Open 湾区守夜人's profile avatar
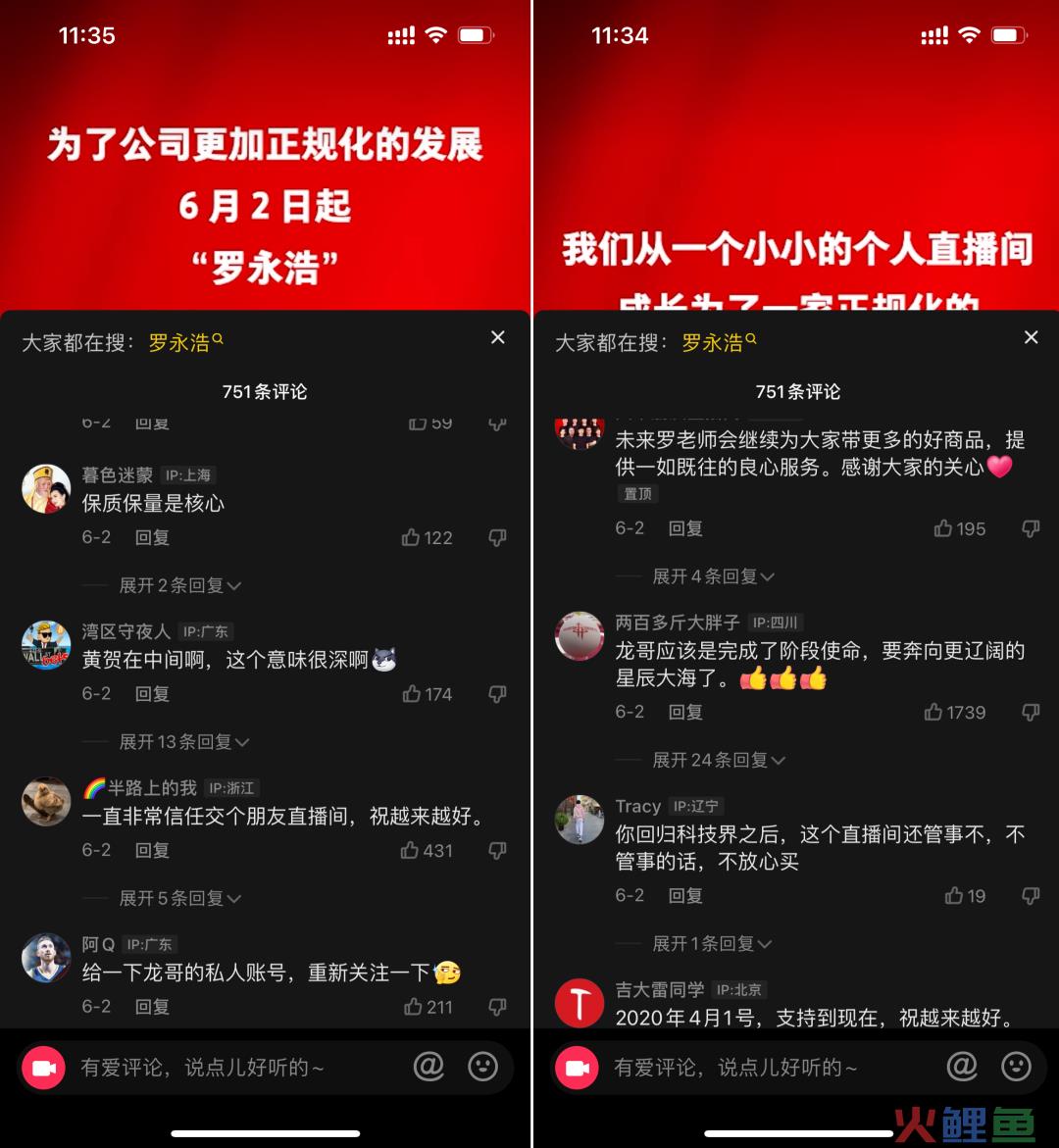Image resolution: width=1059 pixels, height=1148 pixels. click(46, 645)
